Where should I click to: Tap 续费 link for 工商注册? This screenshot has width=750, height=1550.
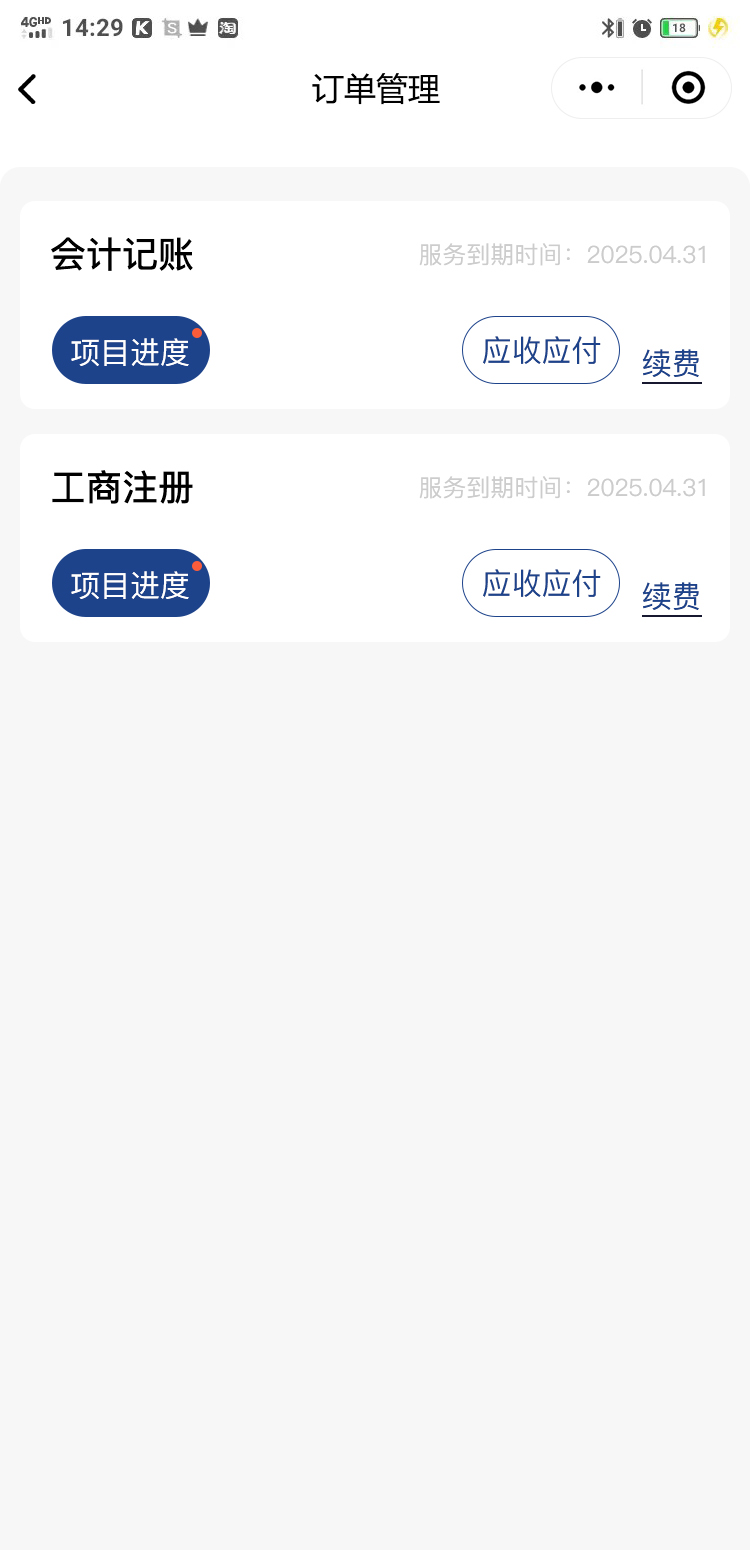pos(671,597)
